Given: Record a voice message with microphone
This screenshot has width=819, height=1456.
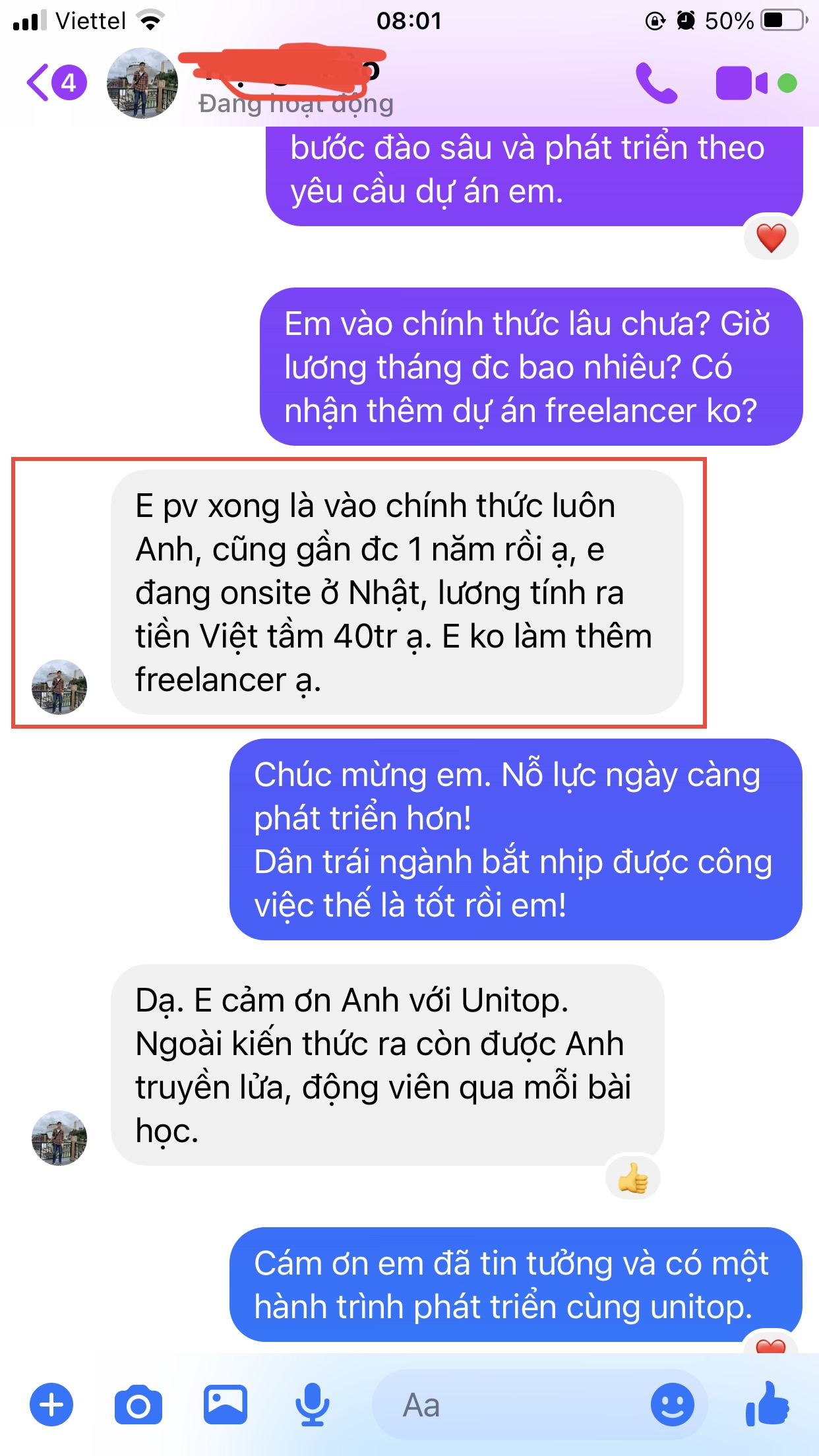Looking at the screenshot, I should coord(312,1405).
